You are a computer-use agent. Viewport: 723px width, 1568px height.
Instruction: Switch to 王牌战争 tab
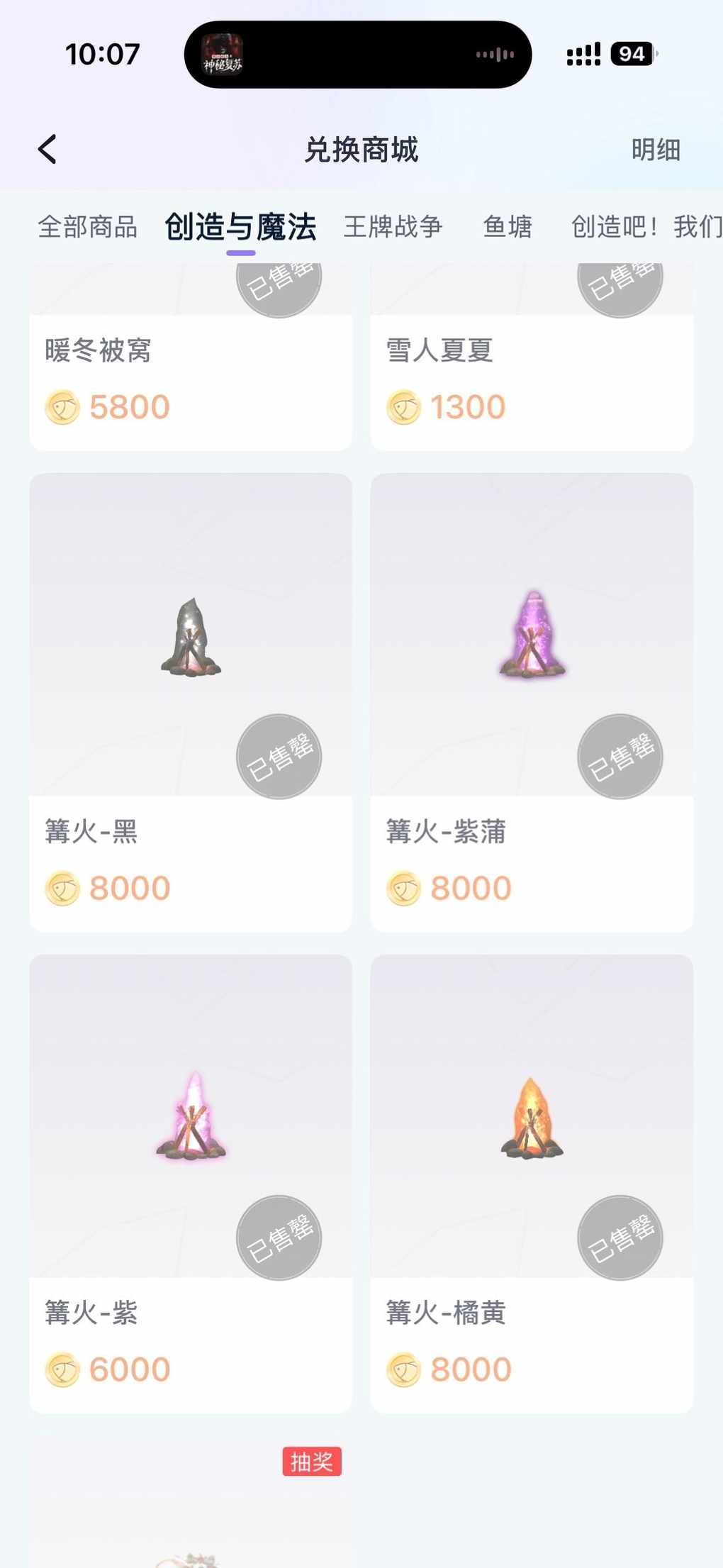[393, 227]
